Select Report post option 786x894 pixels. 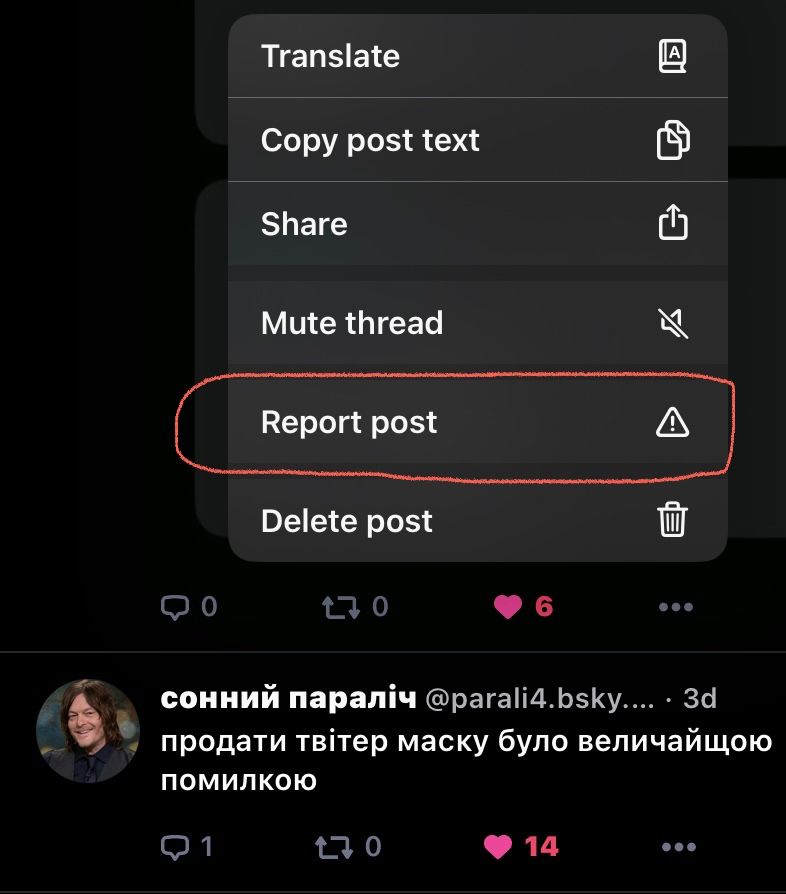coord(478,422)
